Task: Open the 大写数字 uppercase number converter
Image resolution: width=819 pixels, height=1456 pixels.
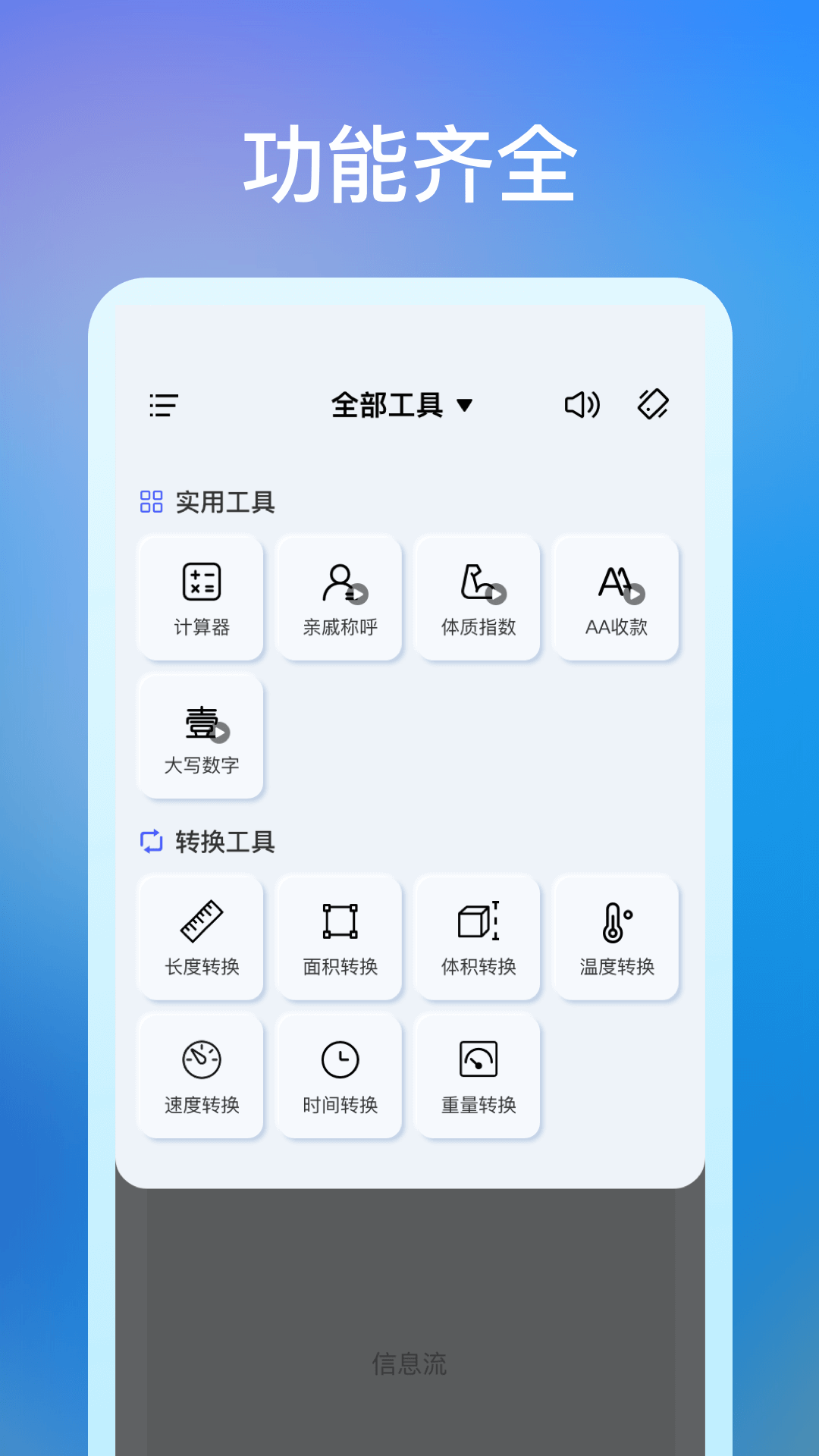Action: click(x=199, y=736)
